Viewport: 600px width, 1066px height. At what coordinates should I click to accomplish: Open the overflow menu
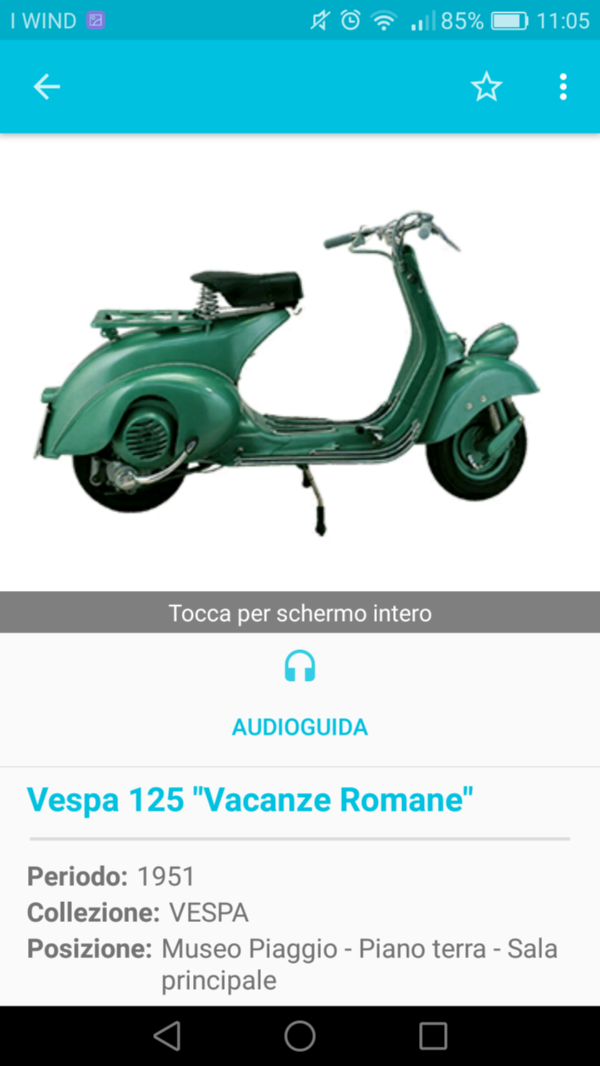(x=563, y=87)
